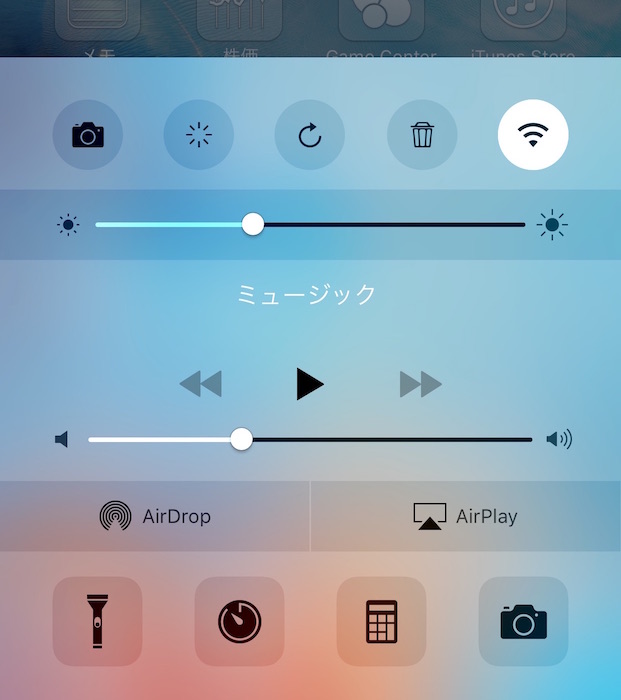Tap the respring spinner toggle

click(x=199, y=135)
